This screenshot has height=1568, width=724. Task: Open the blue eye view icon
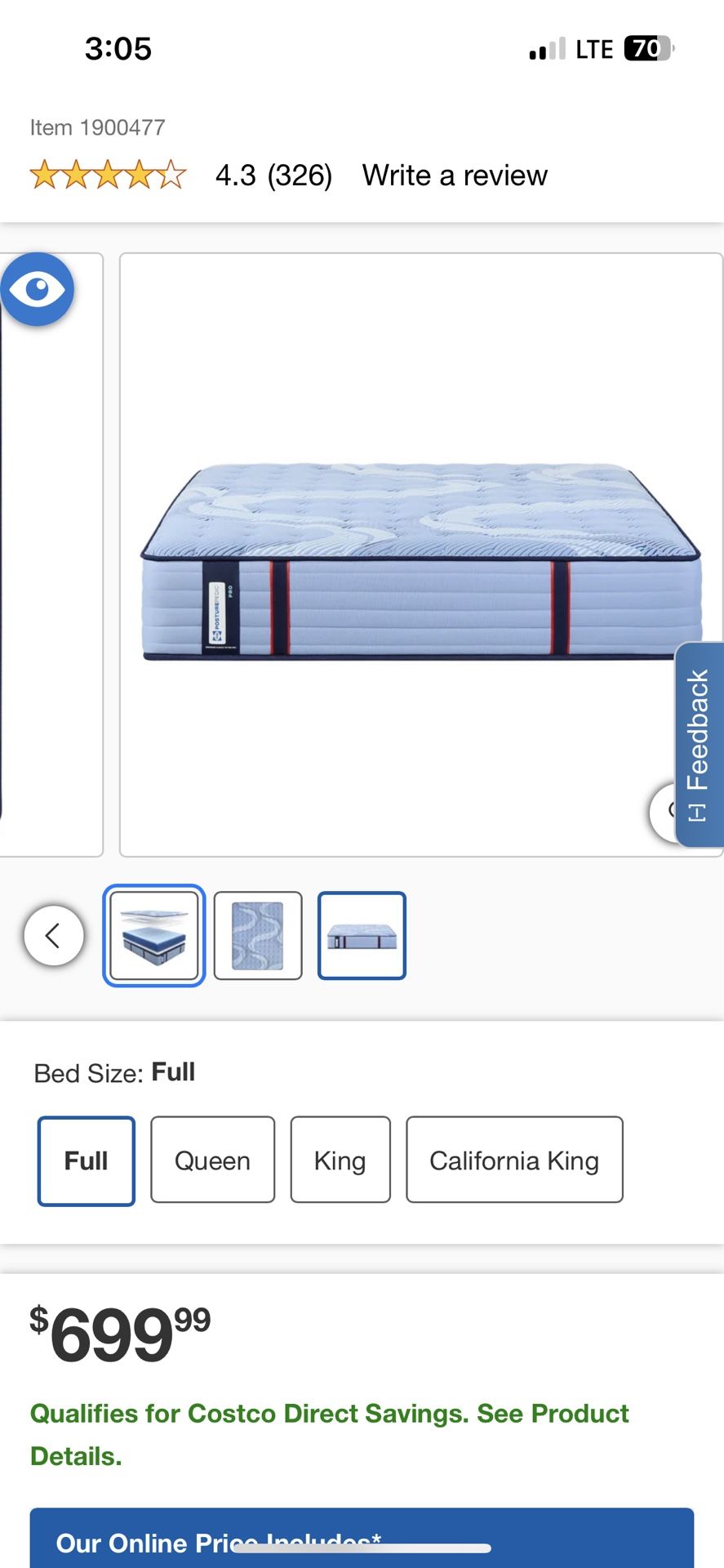[38, 289]
